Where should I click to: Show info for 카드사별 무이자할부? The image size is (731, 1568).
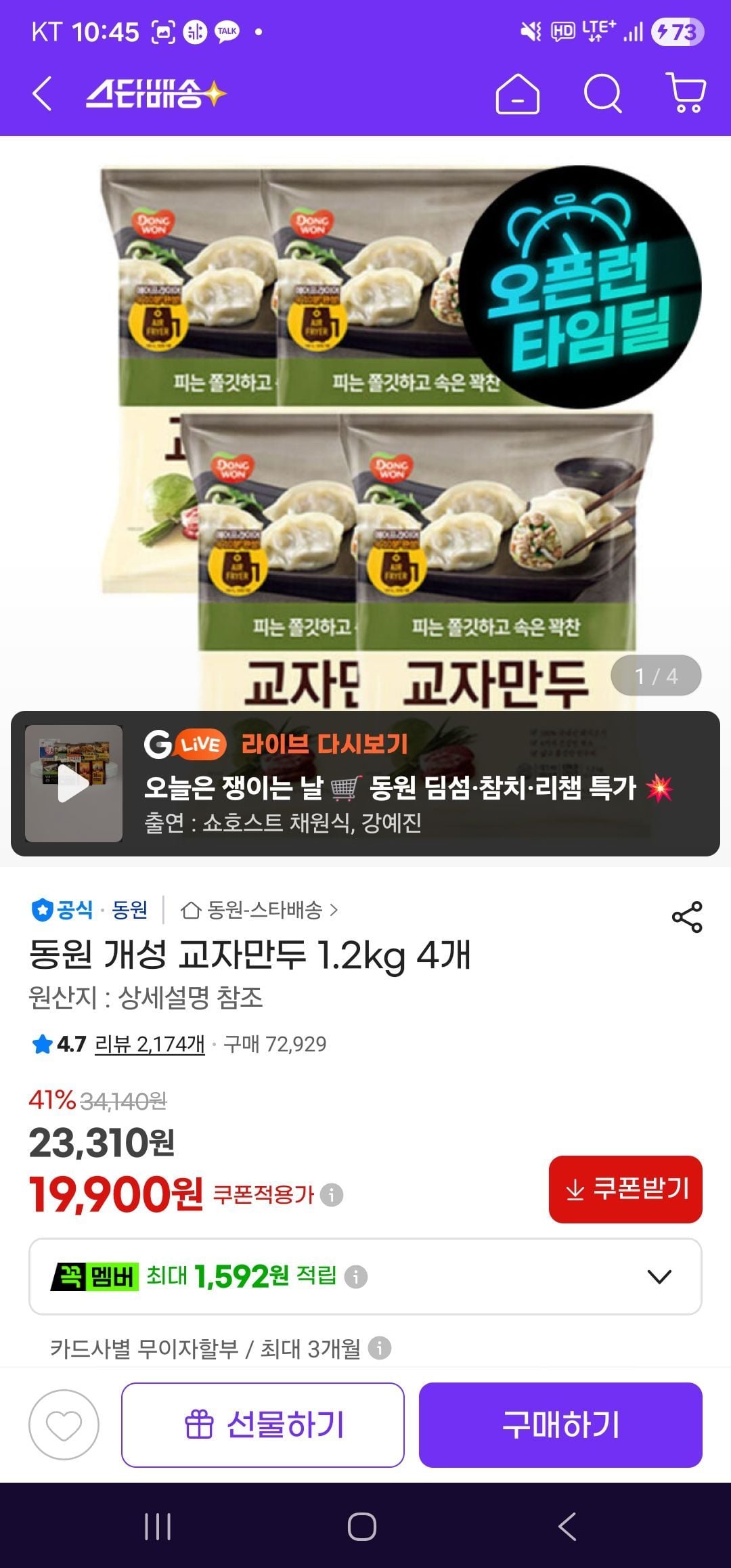pyautogui.click(x=380, y=1348)
